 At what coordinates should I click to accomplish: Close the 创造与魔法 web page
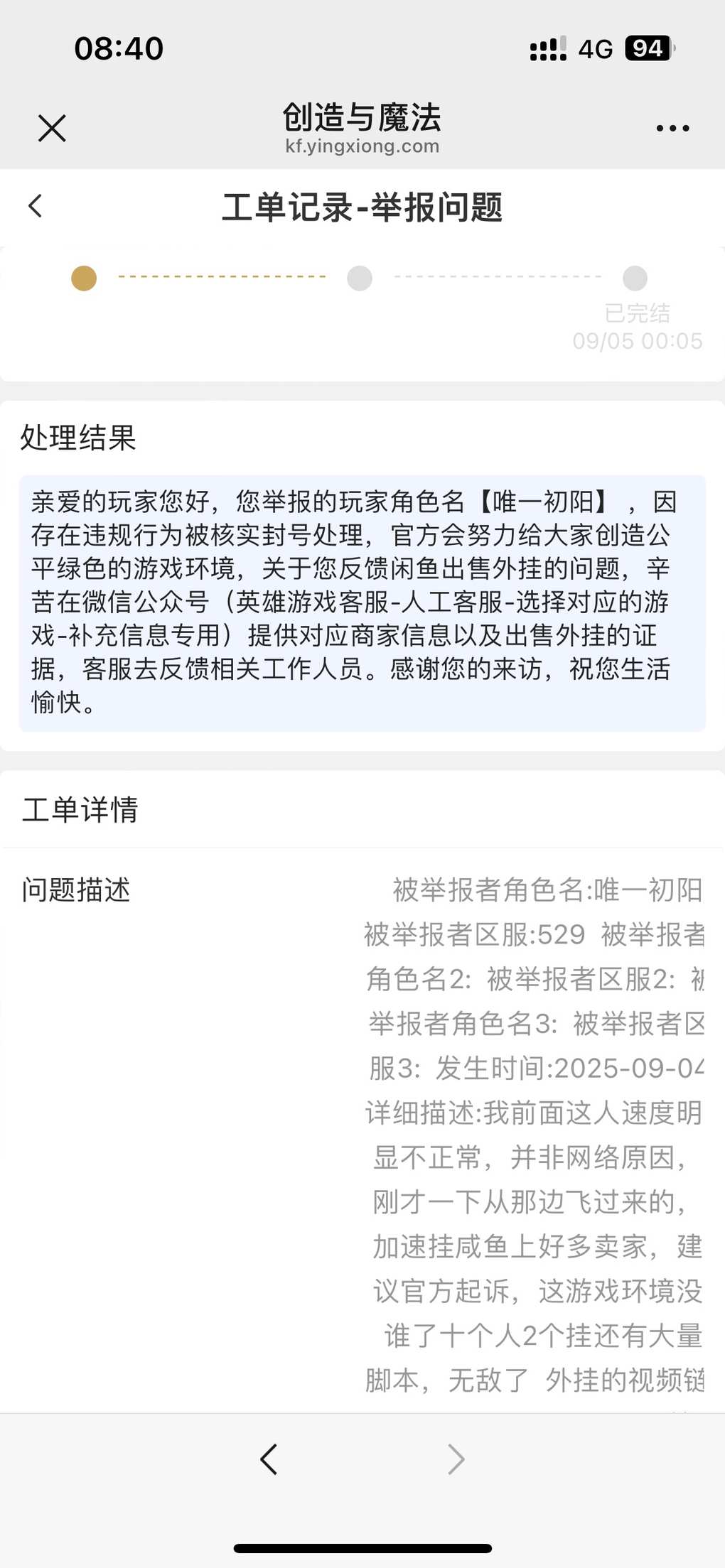[x=52, y=129]
